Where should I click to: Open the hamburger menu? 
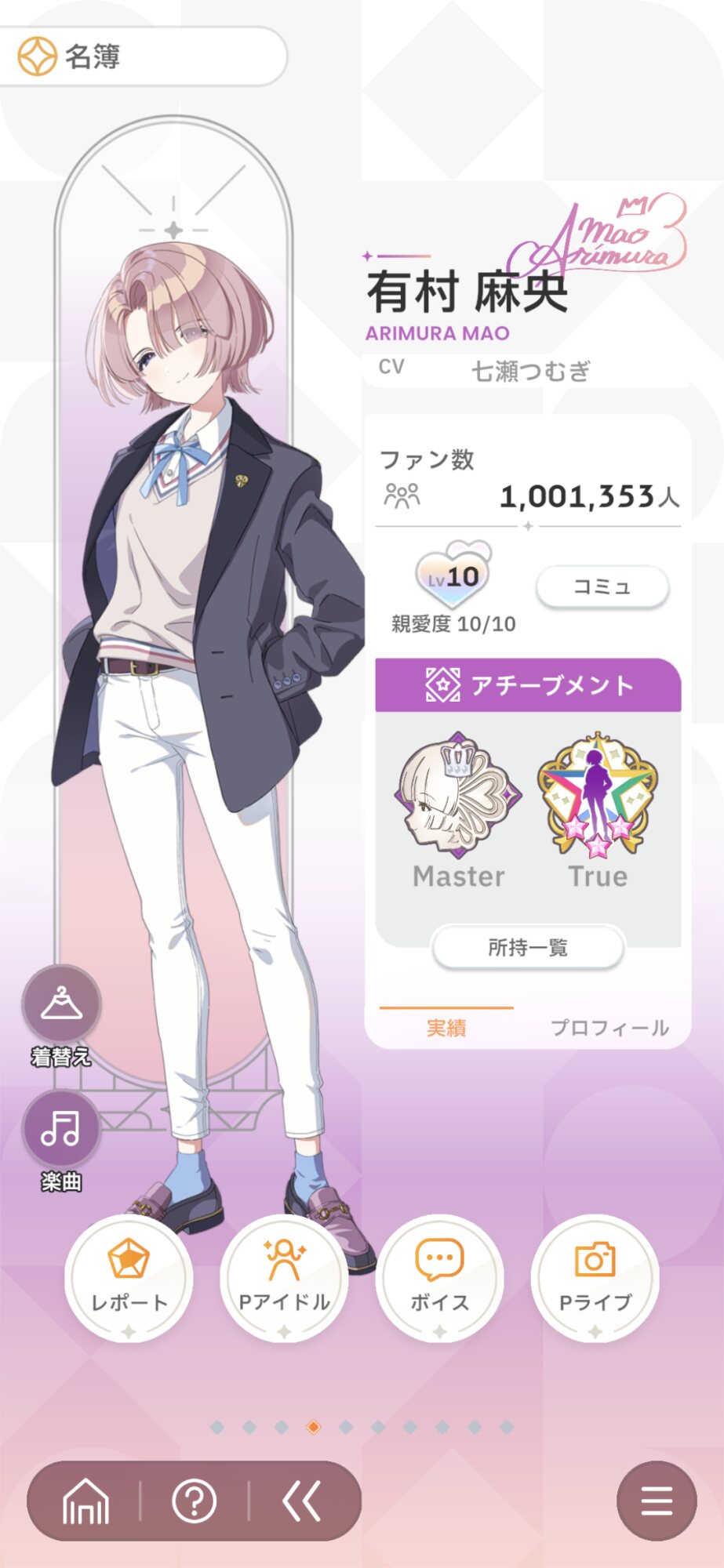657,1501
